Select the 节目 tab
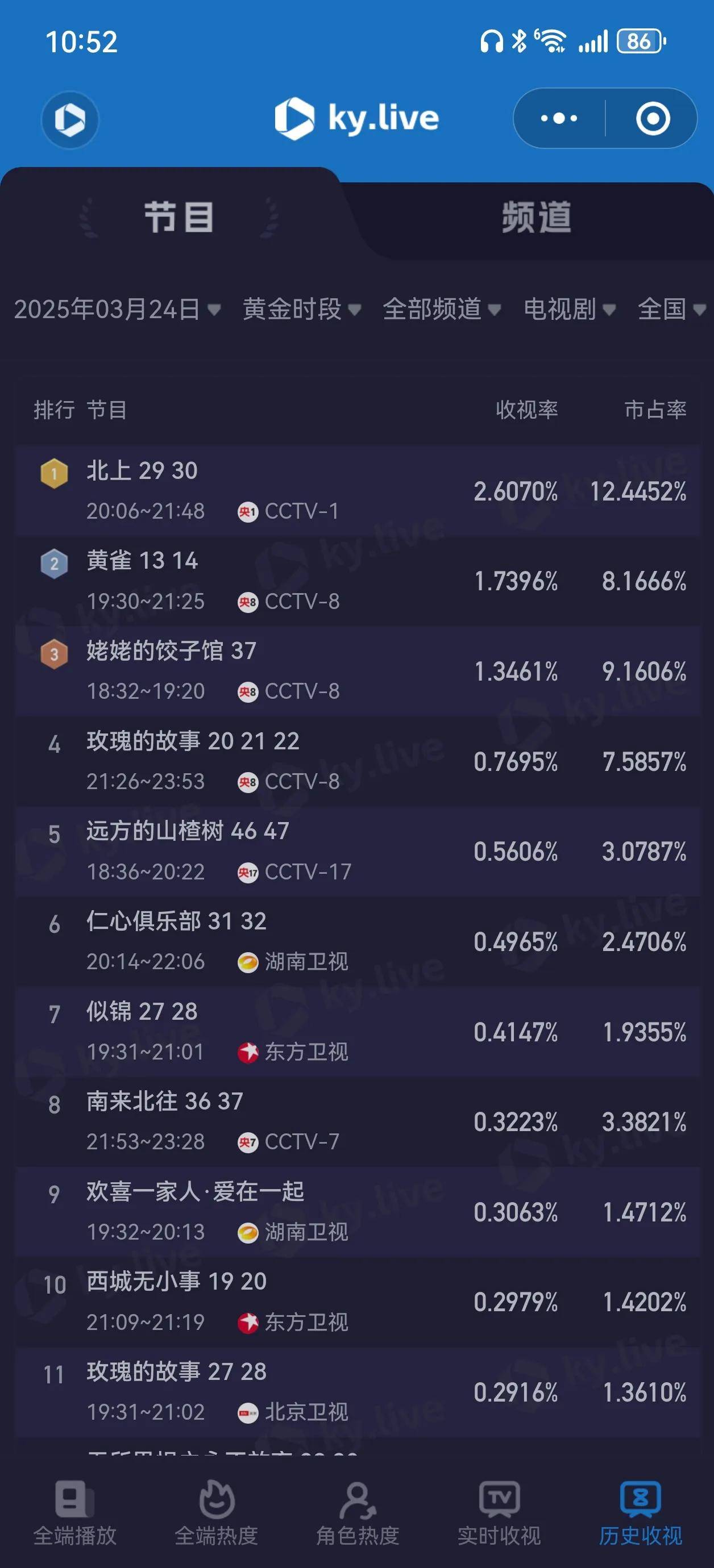Viewport: 714px width, 1568px height. (x=178, y=217)
